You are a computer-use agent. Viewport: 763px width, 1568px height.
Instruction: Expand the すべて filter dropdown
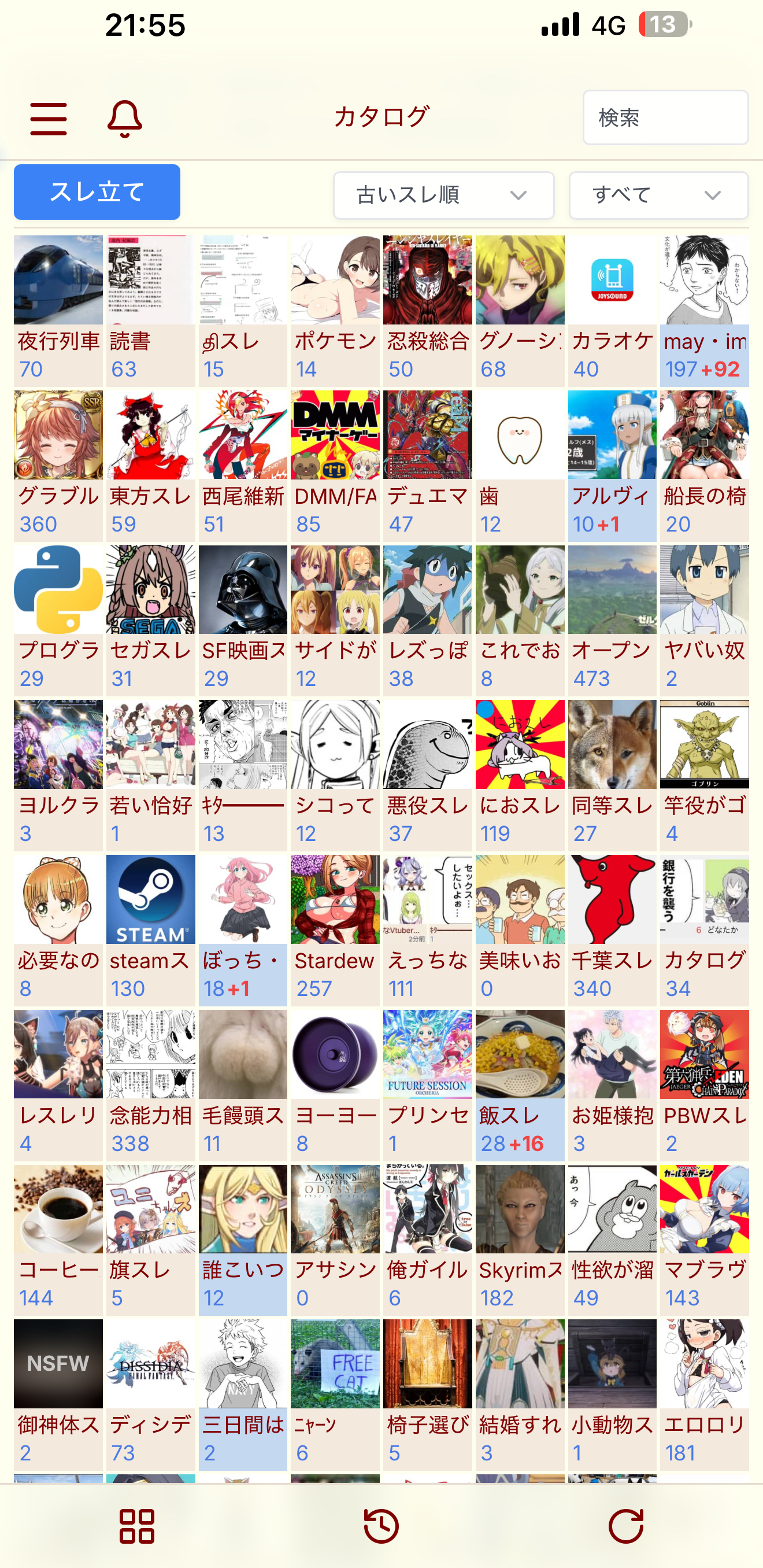[x=658, y=195]
